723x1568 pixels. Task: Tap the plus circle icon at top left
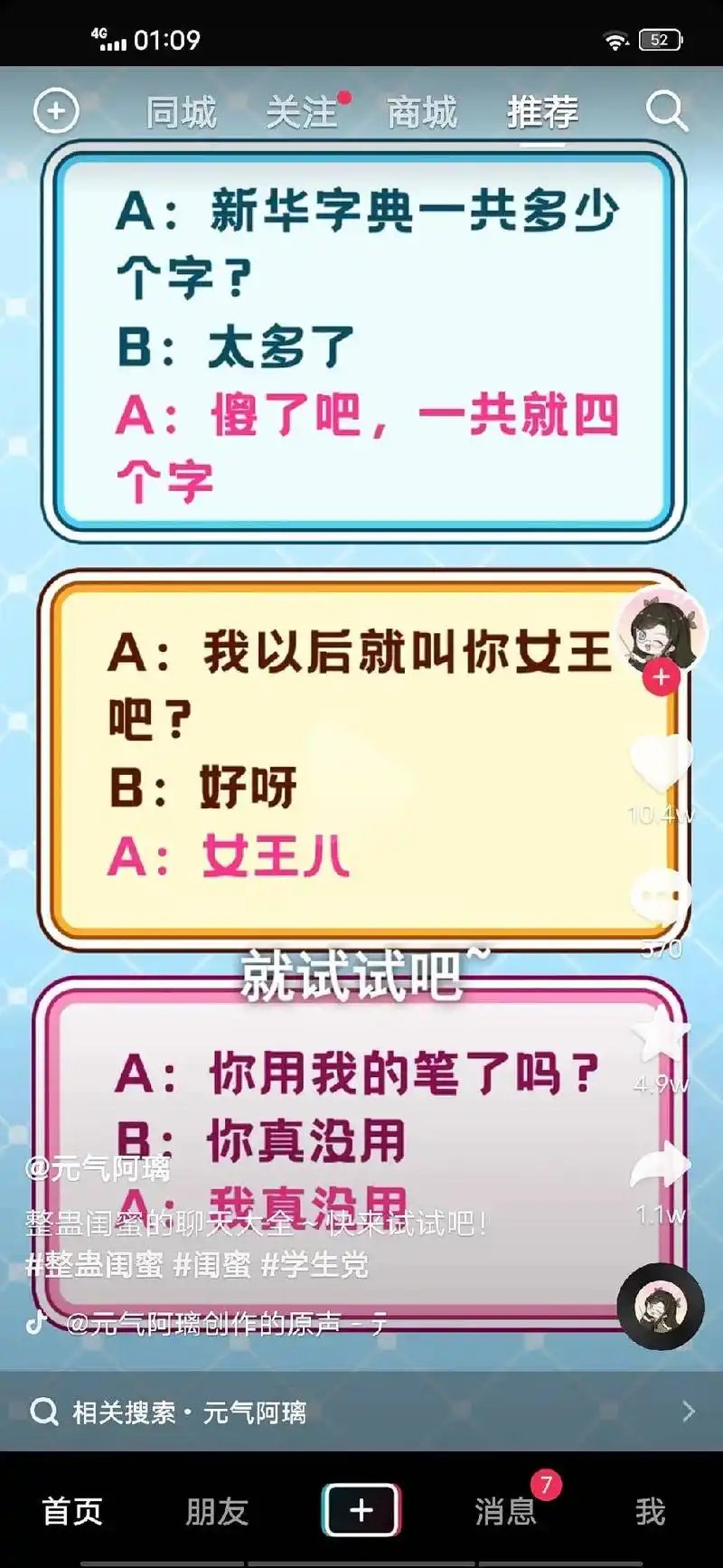(x=56, y=111)
